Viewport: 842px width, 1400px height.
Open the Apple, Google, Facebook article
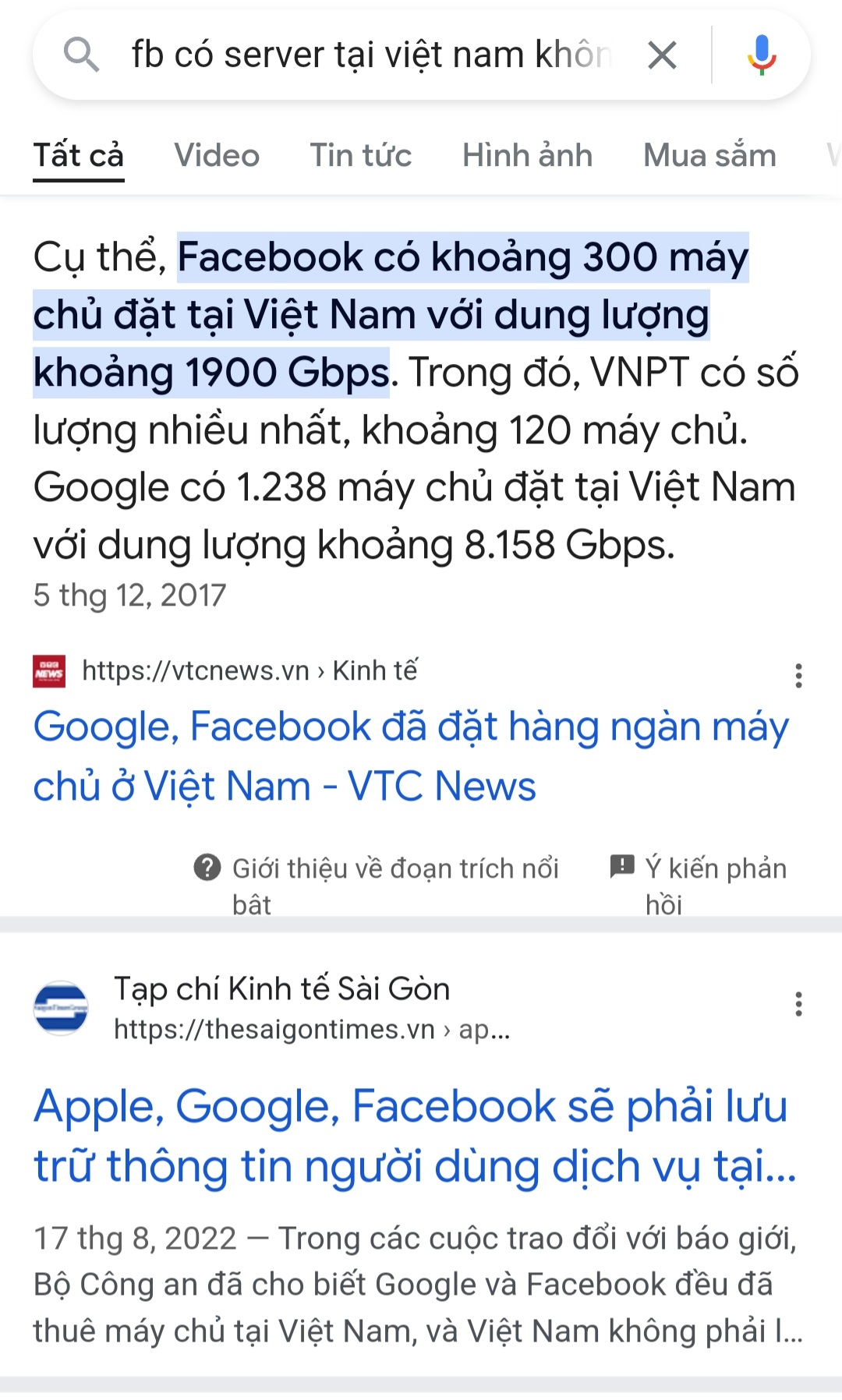coord(414,1136)
